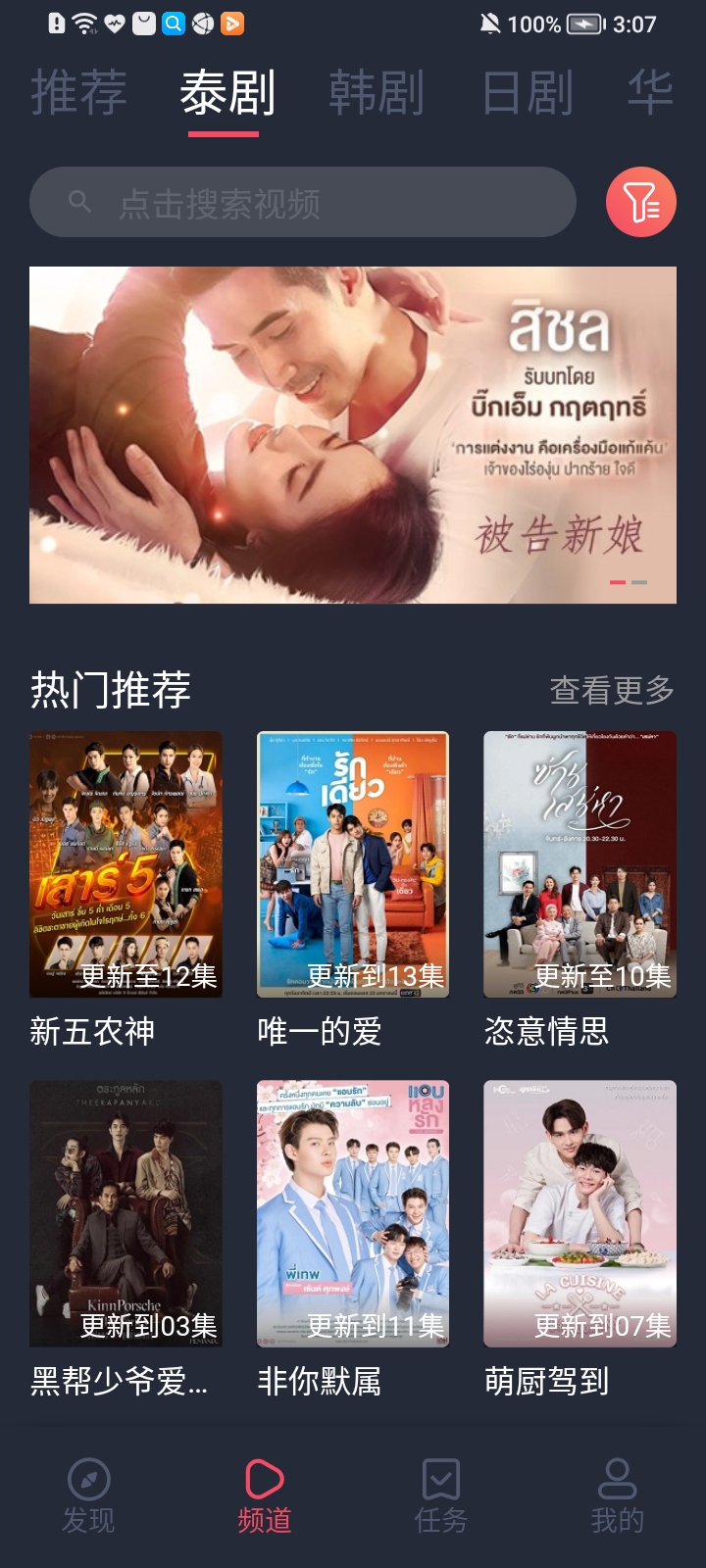The height and width of the screenshot is (1568, 706).
Task: Open the 被告新娘 banner
Action: coord(353,434)
